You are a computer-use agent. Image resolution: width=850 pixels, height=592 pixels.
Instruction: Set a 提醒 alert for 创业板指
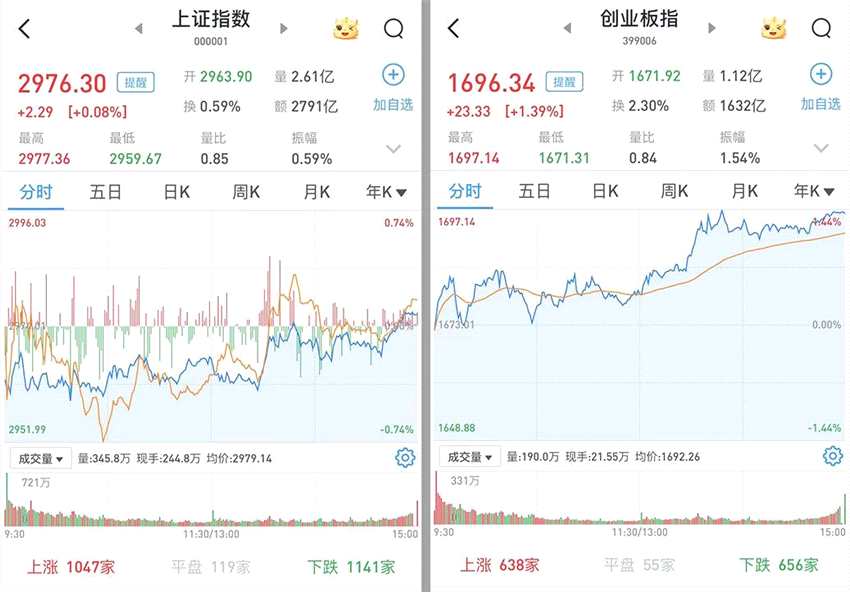tap(565, 81)
